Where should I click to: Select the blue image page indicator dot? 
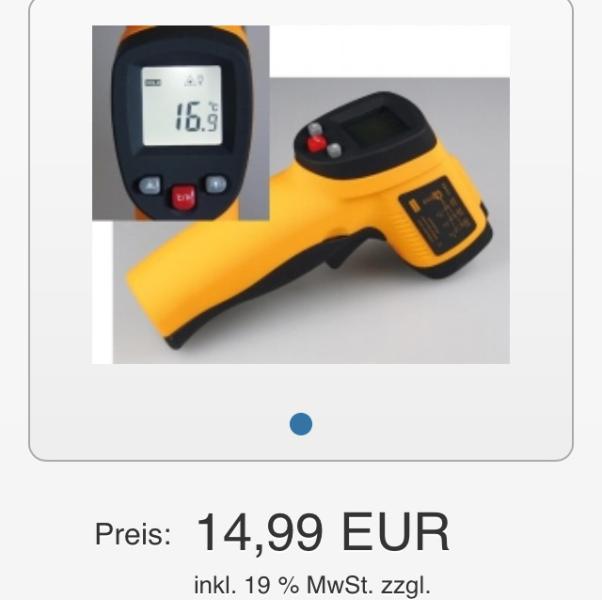[301, 424]
